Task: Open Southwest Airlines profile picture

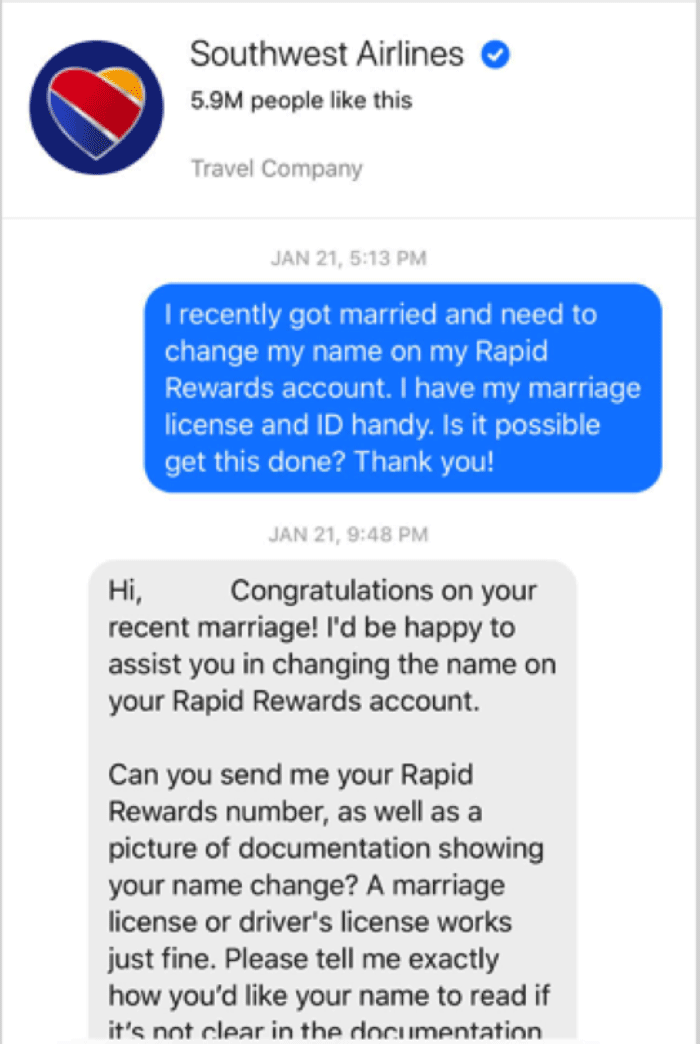Action: click(x=97, y=108)
